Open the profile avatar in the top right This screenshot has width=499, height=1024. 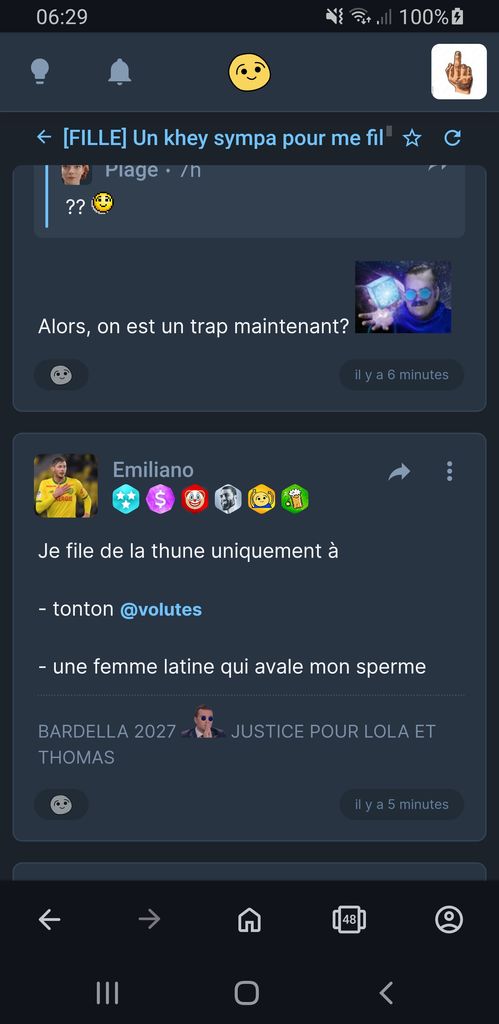tap(459, 72)
